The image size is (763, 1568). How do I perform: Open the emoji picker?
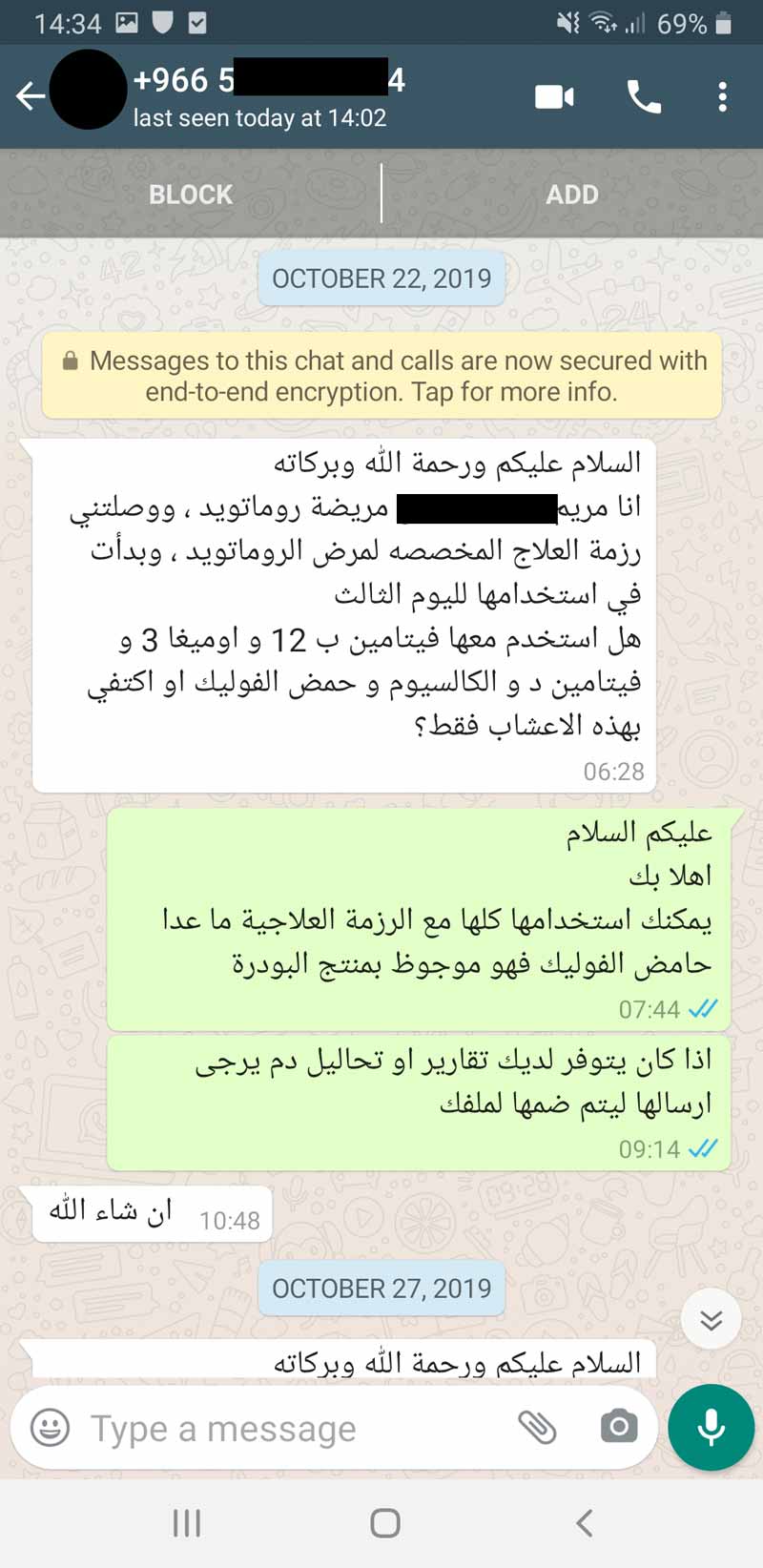pos(51,1428)
